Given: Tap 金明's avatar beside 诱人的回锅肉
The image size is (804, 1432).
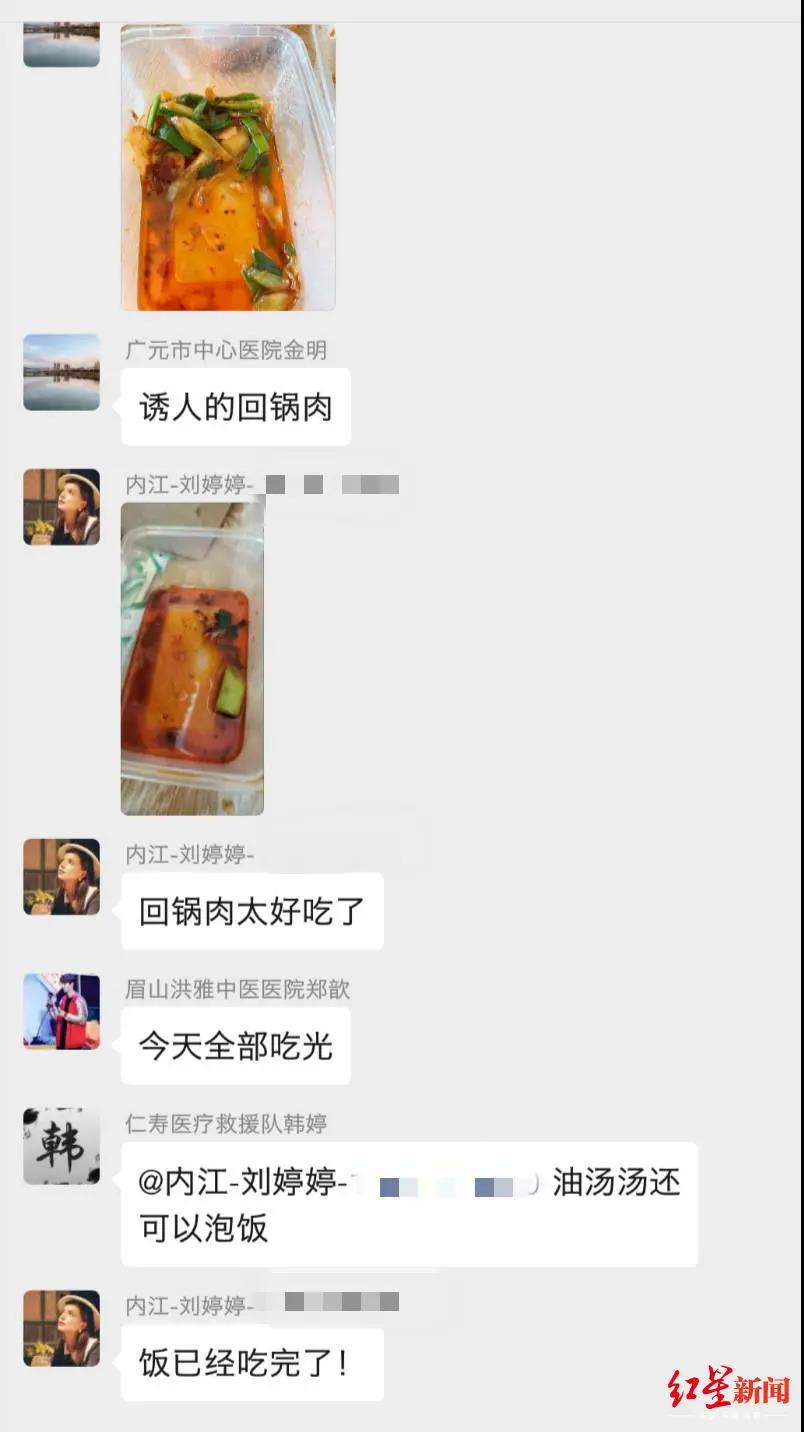Looking at the screenshot, I should [61, 372].
